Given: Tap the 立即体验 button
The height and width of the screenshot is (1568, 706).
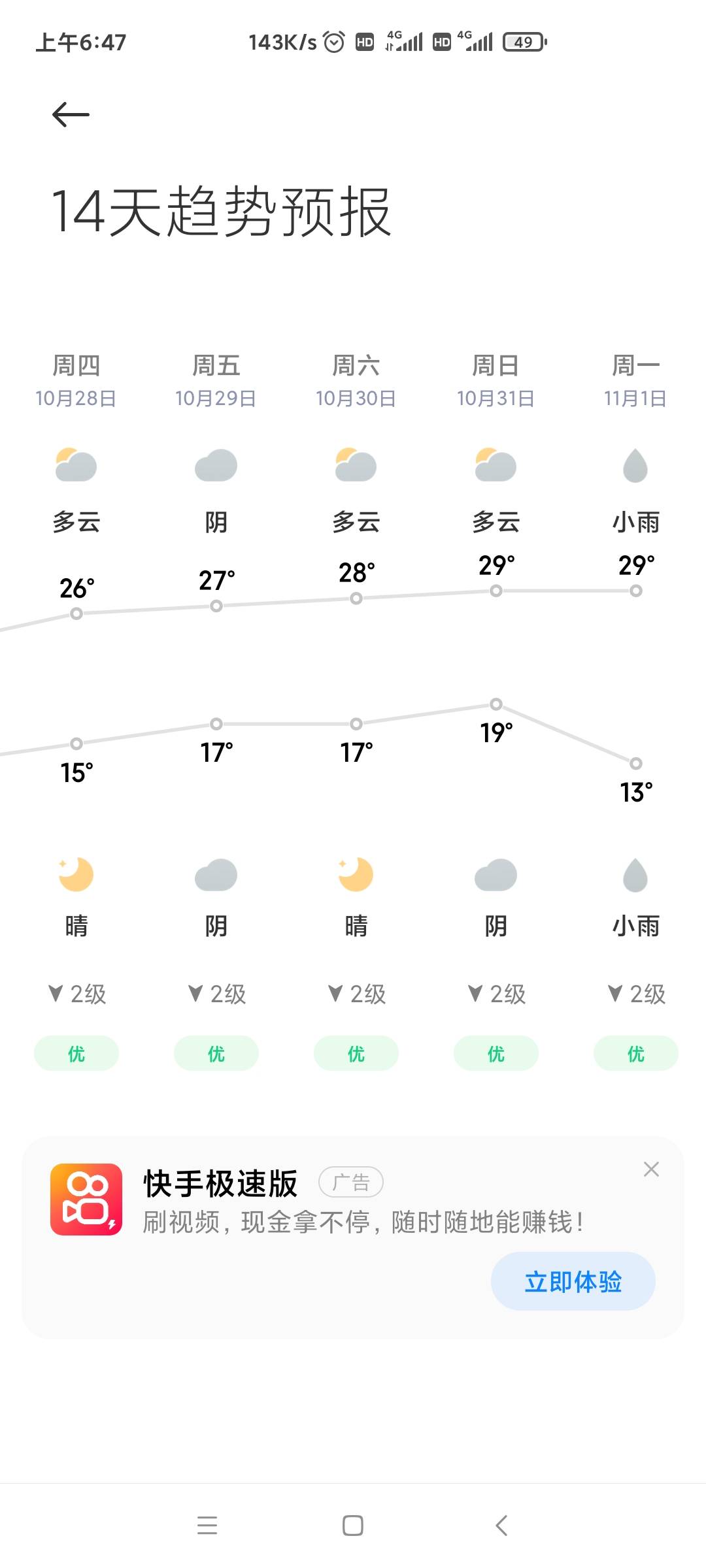Looking at the screenshot, I should (x=573, y=1281).
